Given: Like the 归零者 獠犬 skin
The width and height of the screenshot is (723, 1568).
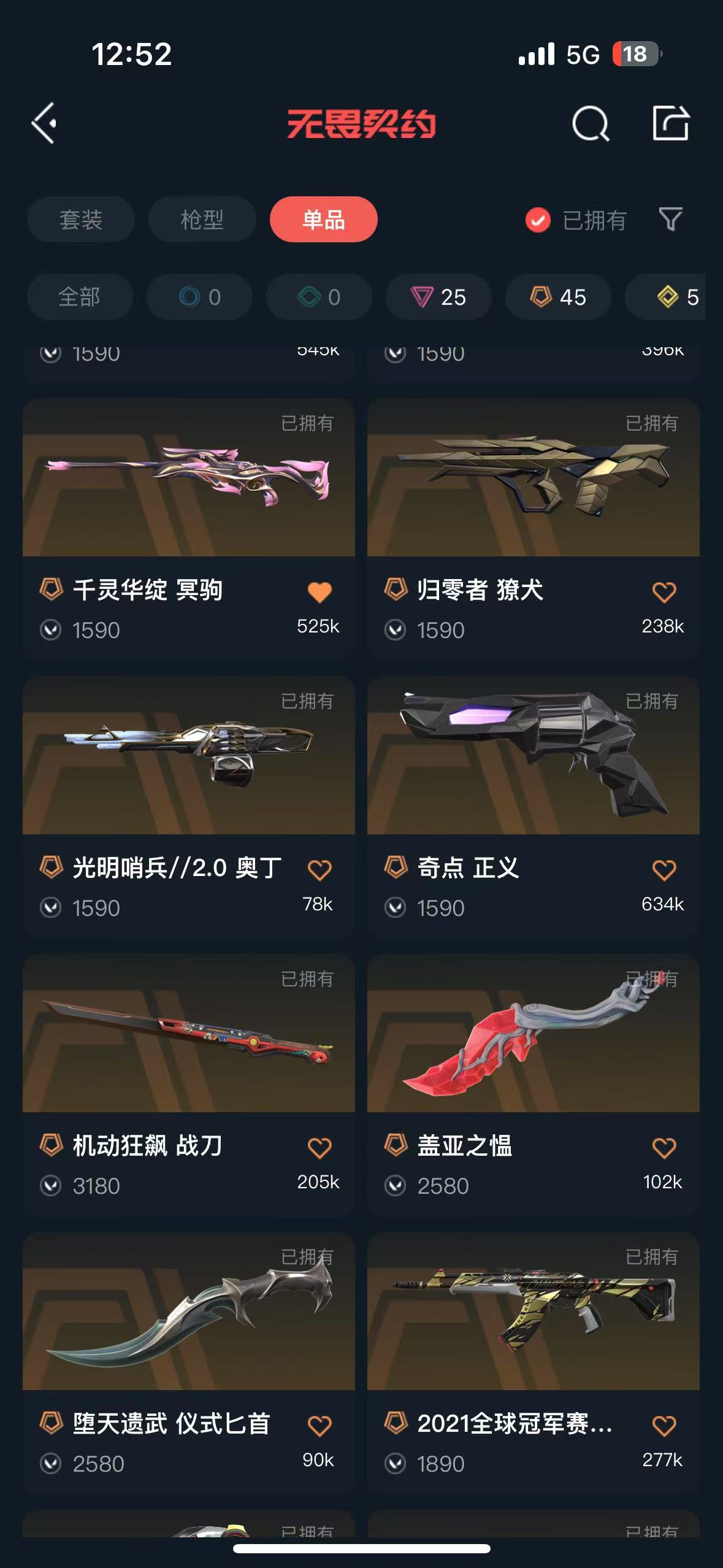Looking at the screenshot, I should point(664,592).
